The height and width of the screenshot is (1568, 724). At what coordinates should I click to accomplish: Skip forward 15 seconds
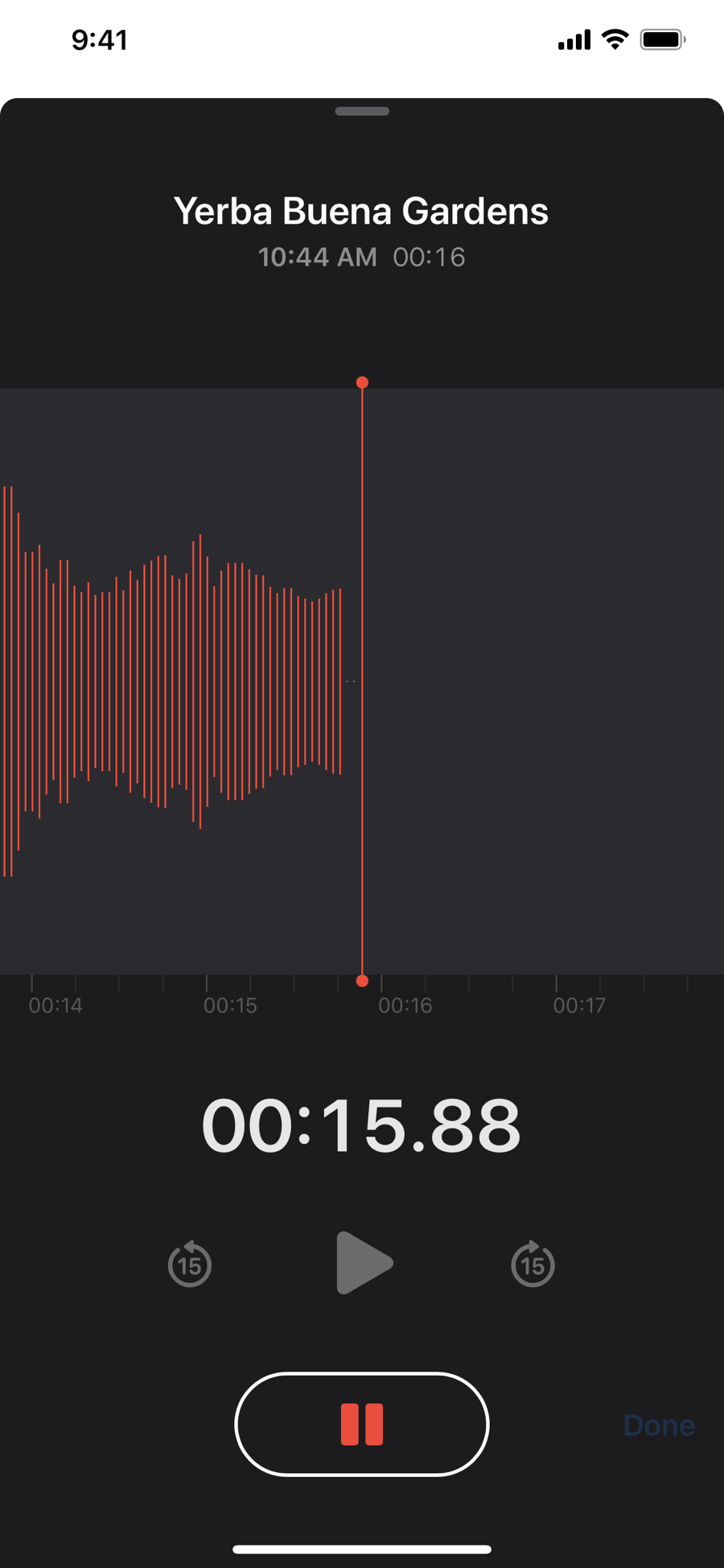533,1264
